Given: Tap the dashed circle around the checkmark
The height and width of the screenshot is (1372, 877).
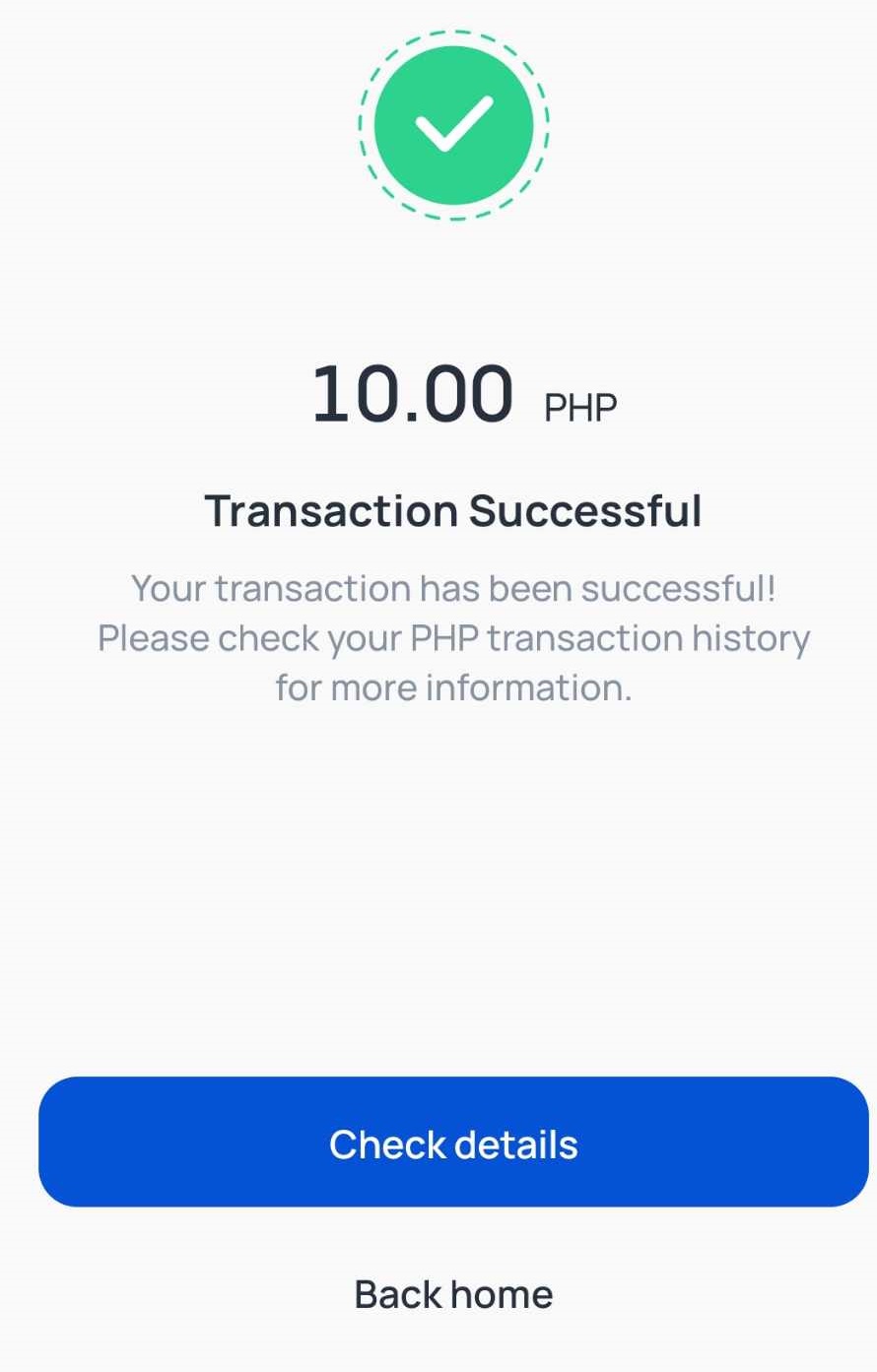Looking at the screenshot, I should [x=453, y=39].
